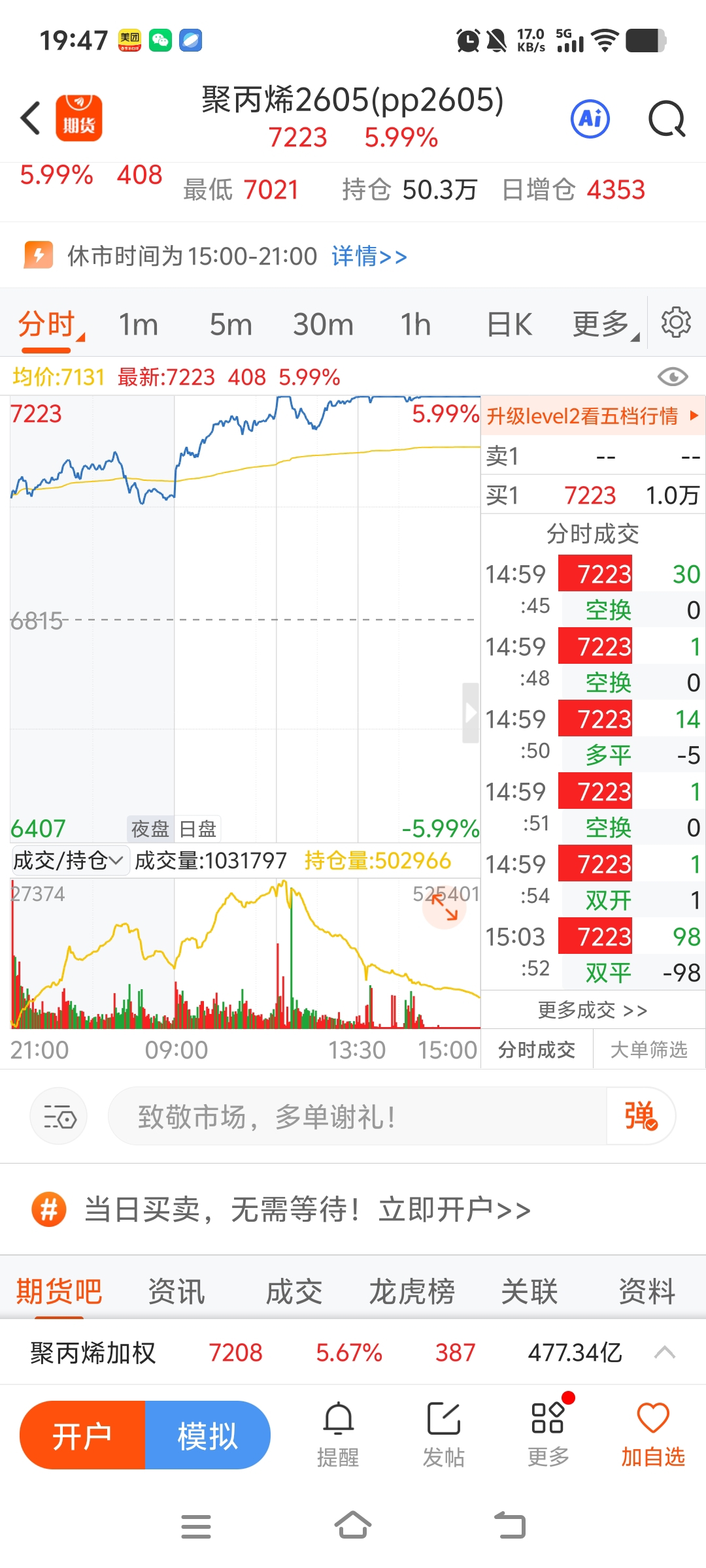Tap the 模拟 simulated trading button
Viewport: 706px width, 1568px height.
(x=207, y=1436)
